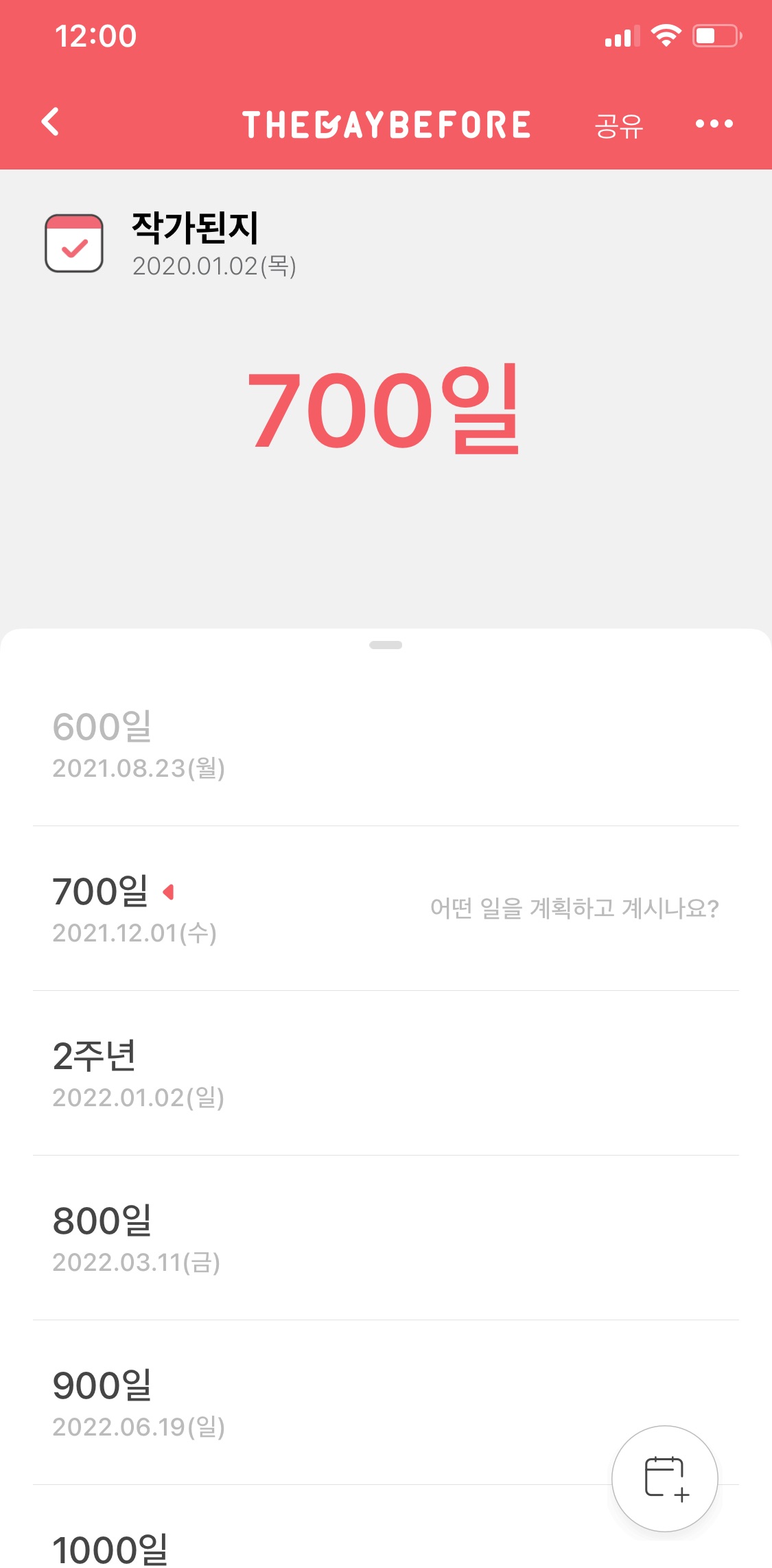Screen dimensions: 772x1568
Task: Tap the bottom sheet drag handle
Action: (x=386, y=645)
